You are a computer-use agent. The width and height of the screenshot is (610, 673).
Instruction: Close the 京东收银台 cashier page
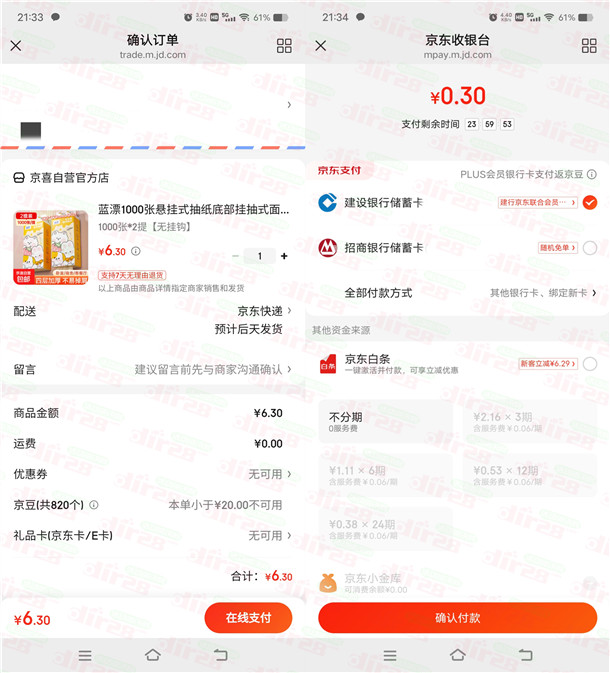pyautogui.click(x=320, y=46)
